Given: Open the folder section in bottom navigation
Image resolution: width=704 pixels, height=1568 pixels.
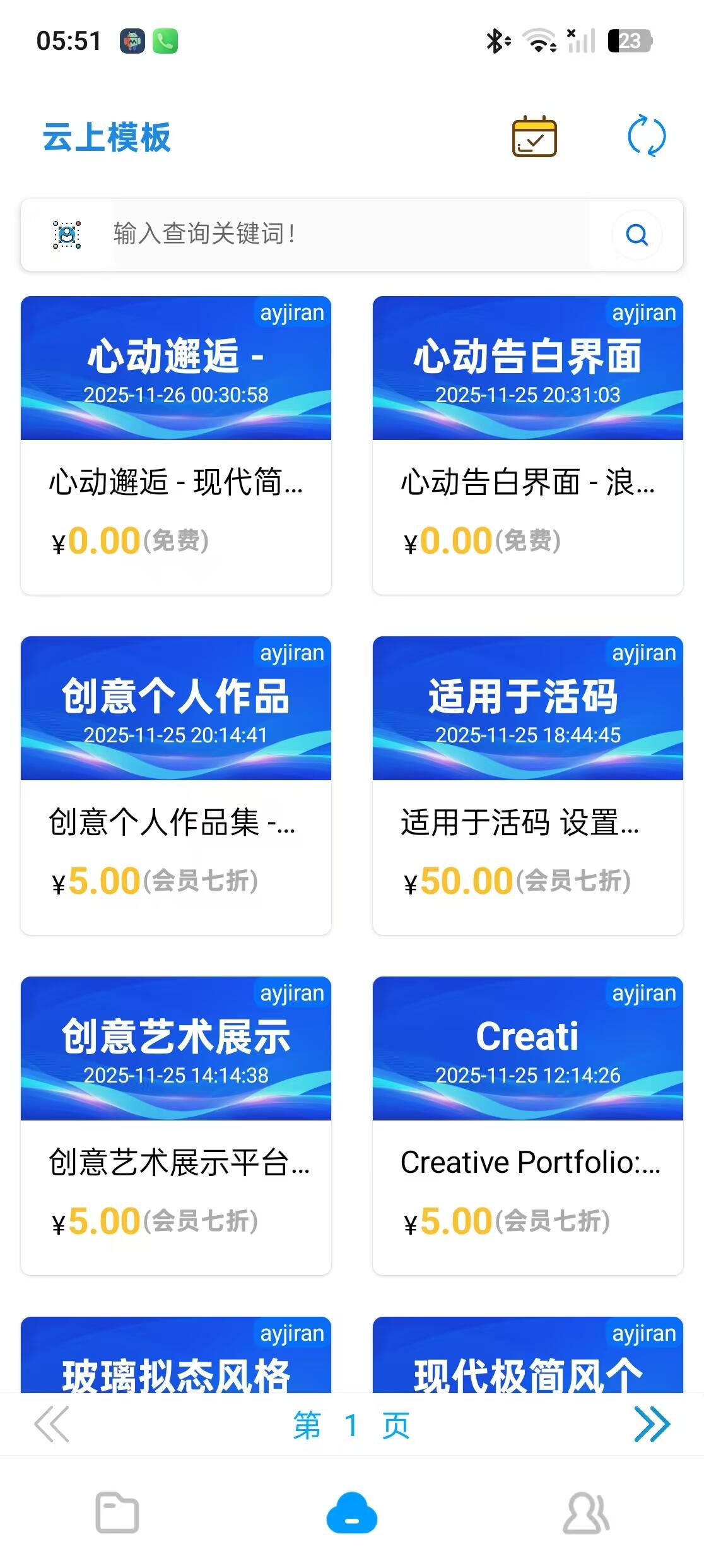Looking at the screenshot, I should click(x=117, y=1514).
